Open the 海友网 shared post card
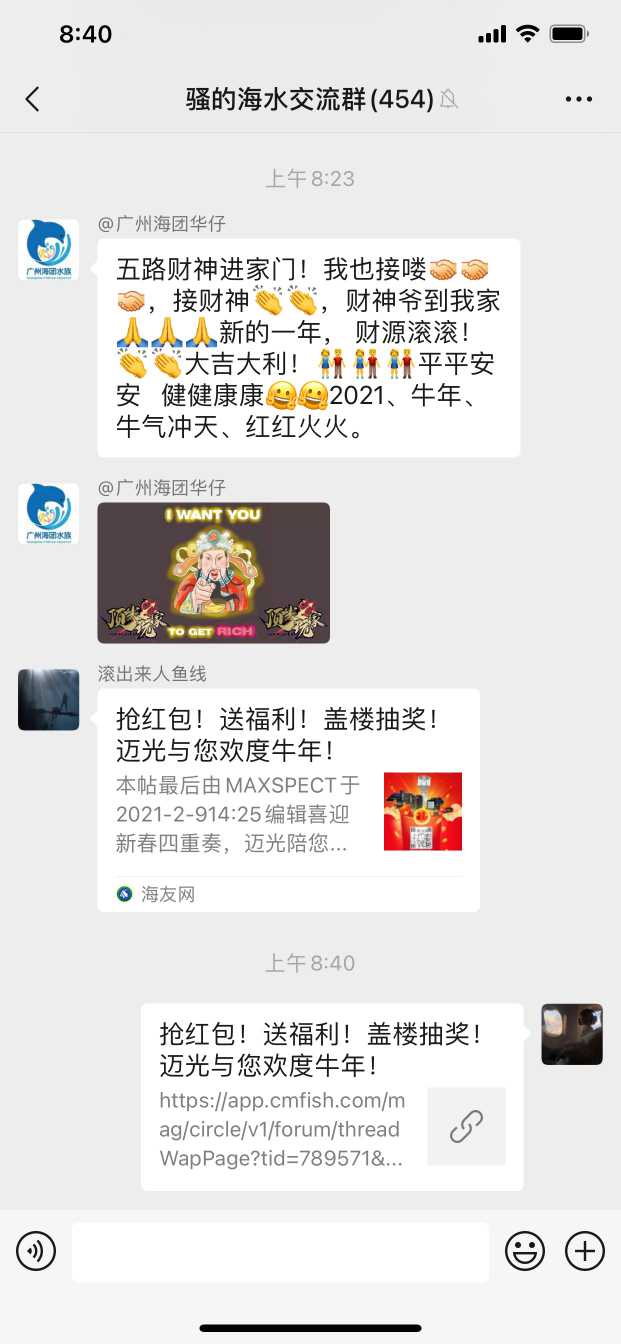The image size is (621, 1344). click(288, 799)
